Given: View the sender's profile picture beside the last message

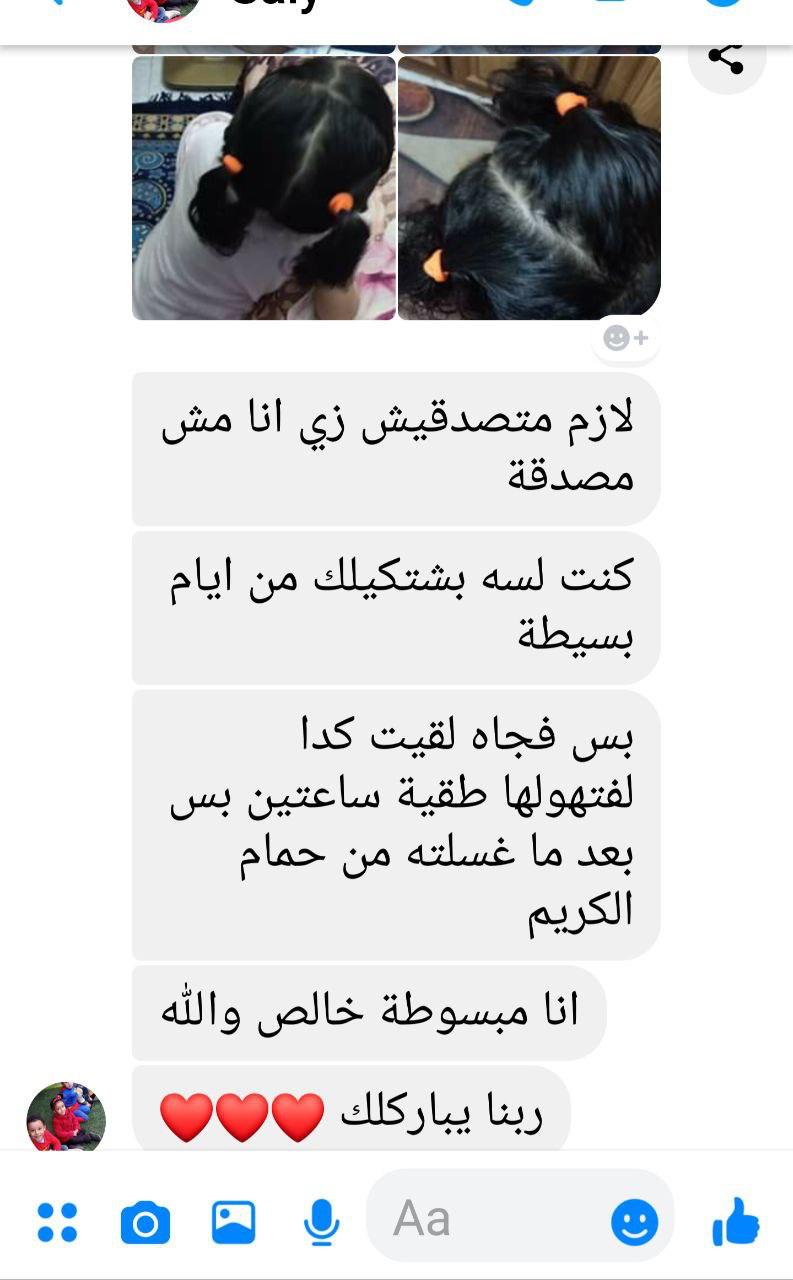Looking at the screenshot, I should pos(66,1118).
